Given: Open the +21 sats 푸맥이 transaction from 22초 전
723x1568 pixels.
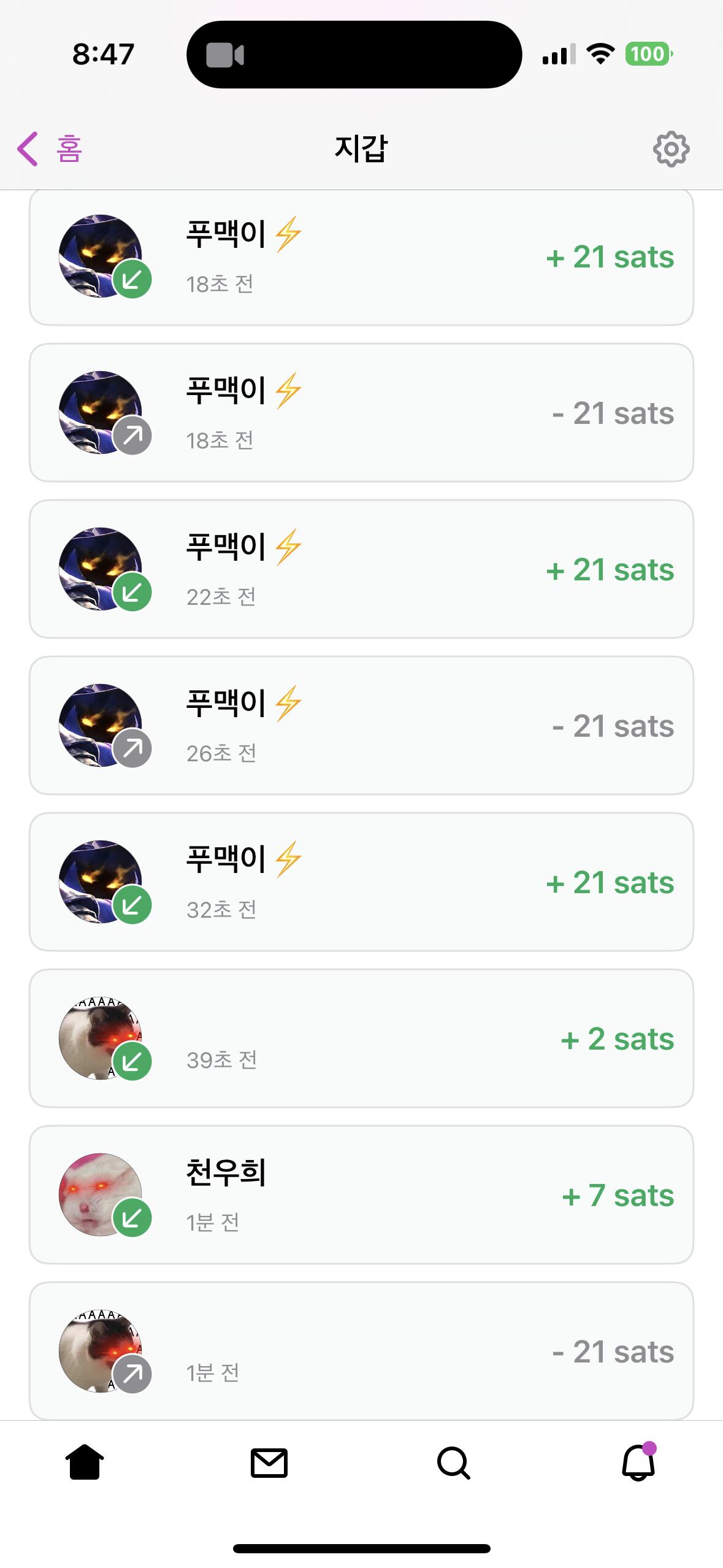Looking at the screenshot, I should click(361, 569).
